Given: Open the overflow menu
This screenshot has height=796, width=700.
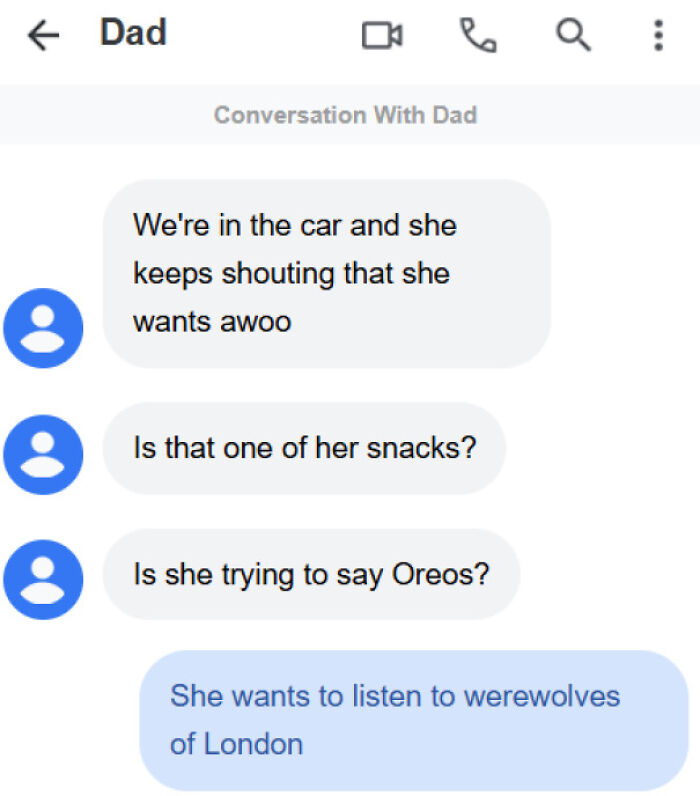Looking at the screenshot, I should click(657, 36).
